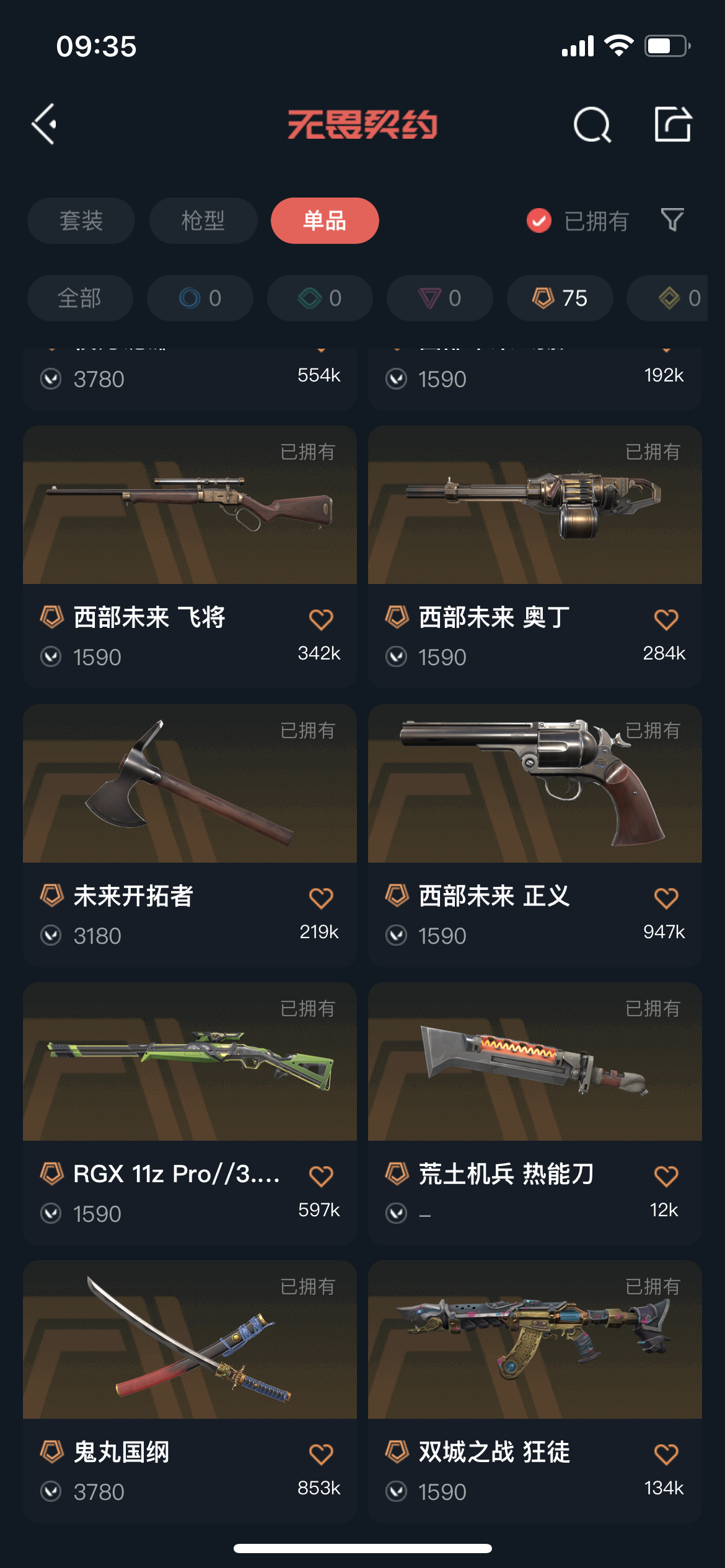Image resolution: width=725 pixels, height=1568 pixels.
Task: Like the 未来开拓者 axe skin
Action: [321, 897]
